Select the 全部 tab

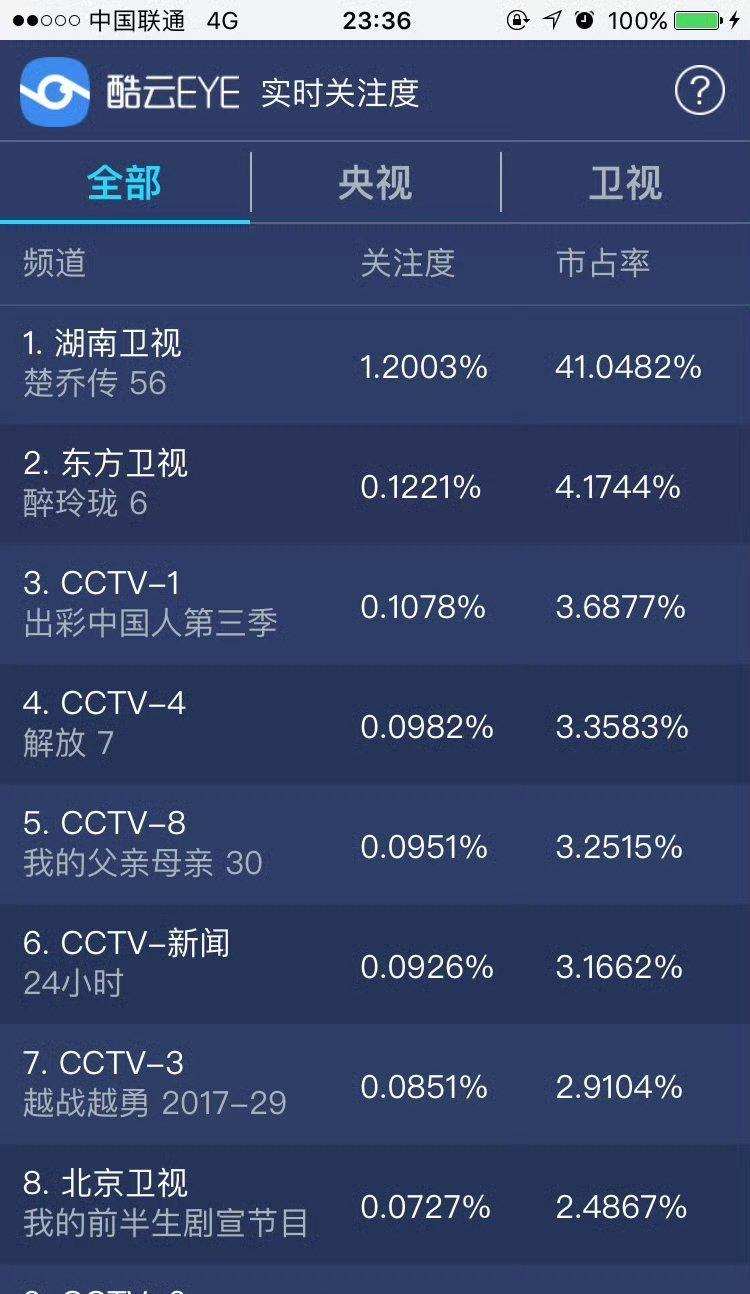[x=125, y=184]
